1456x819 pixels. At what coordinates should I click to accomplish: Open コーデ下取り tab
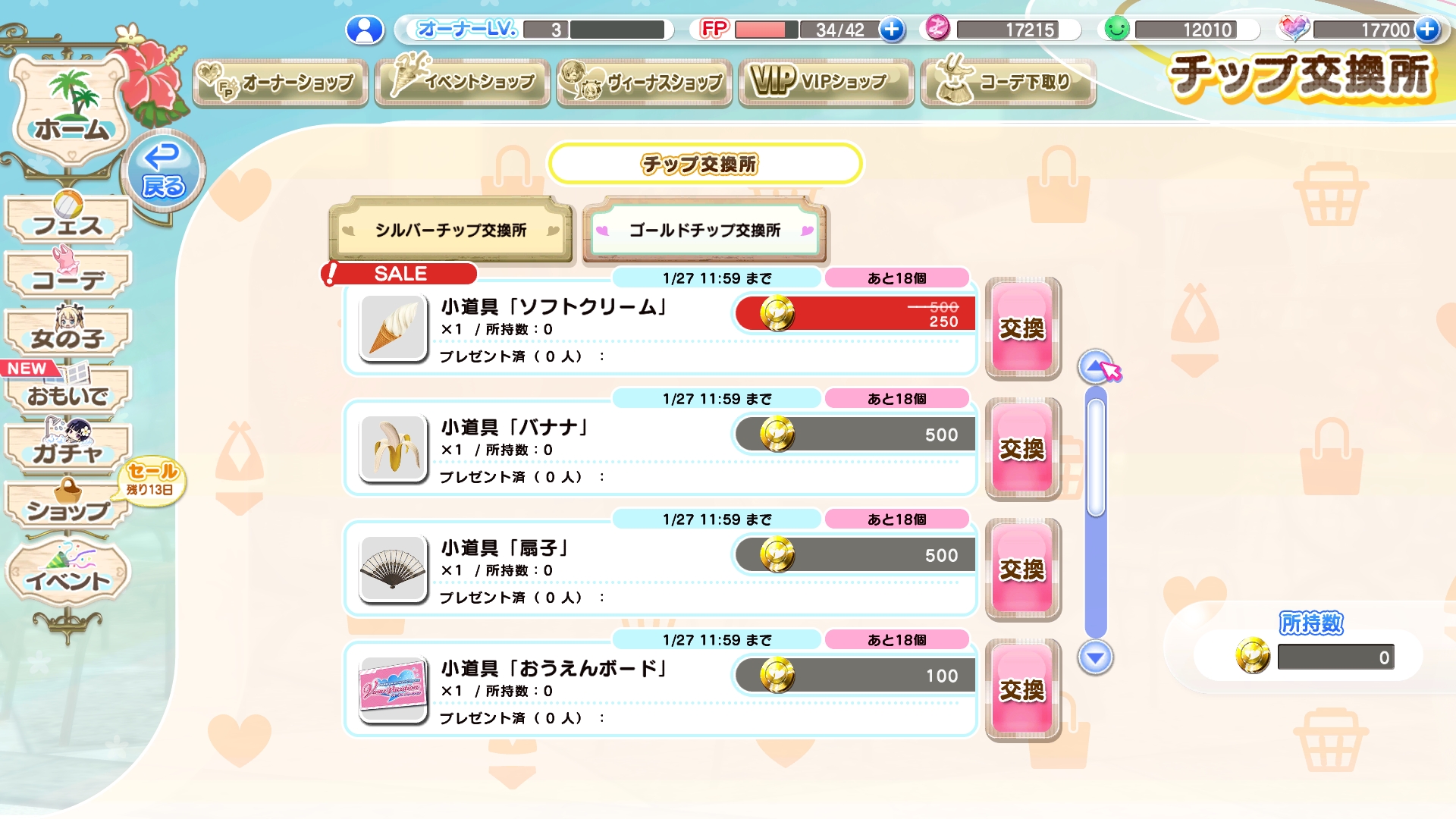(1008, 82)
